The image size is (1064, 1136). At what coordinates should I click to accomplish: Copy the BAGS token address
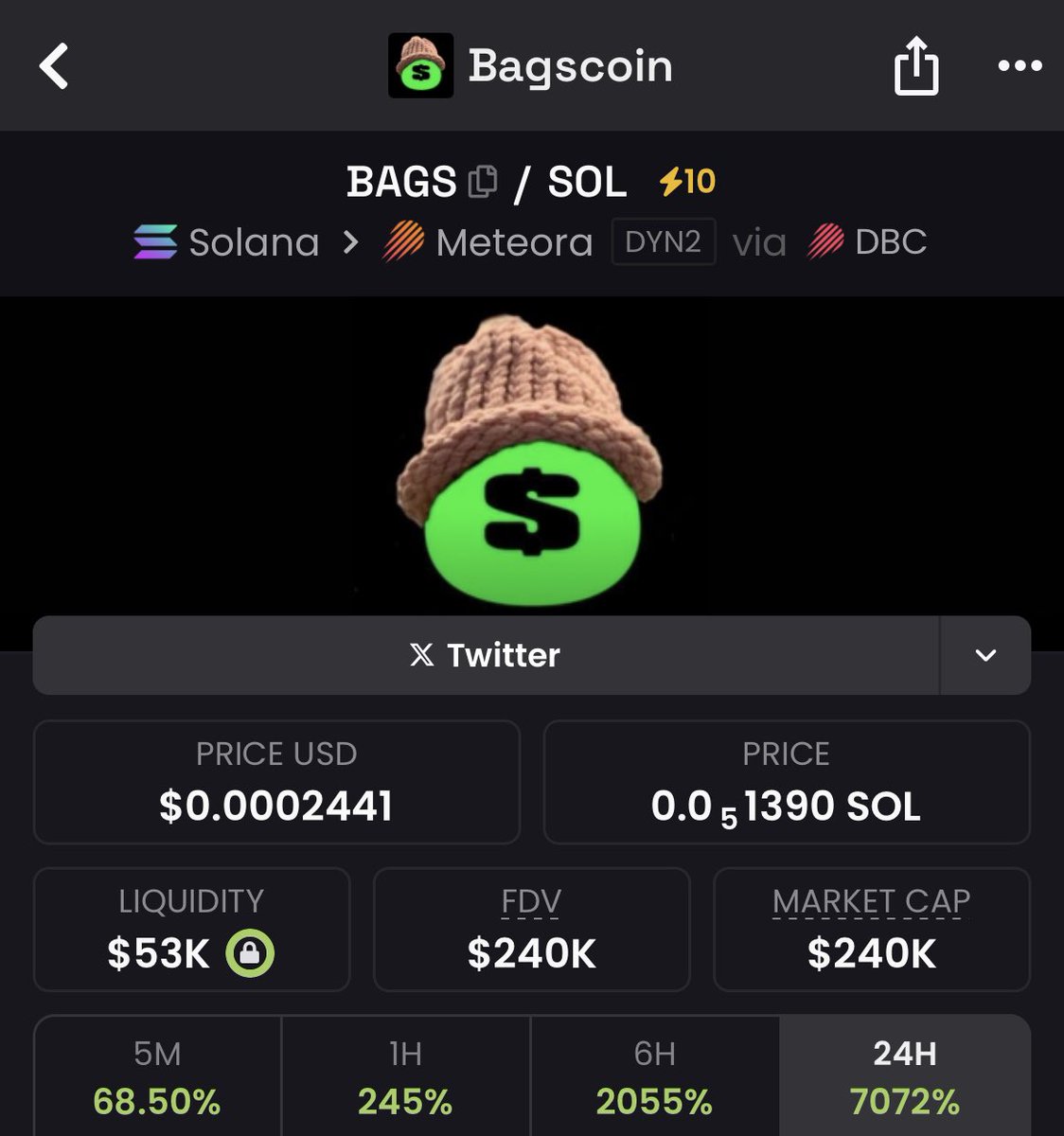point(483,181)
